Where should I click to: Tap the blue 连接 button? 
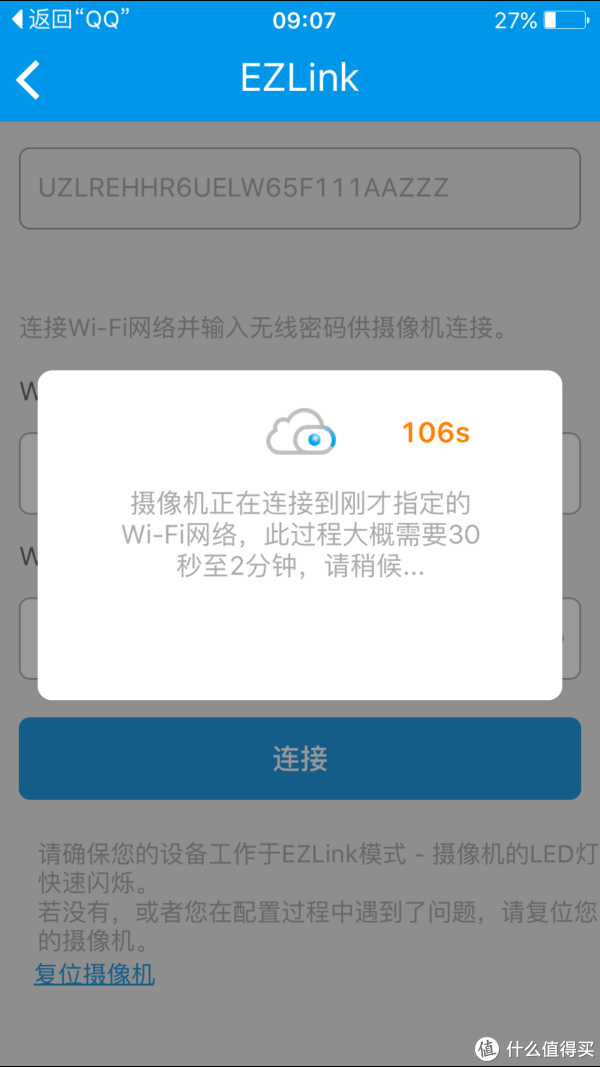[300, 758]
